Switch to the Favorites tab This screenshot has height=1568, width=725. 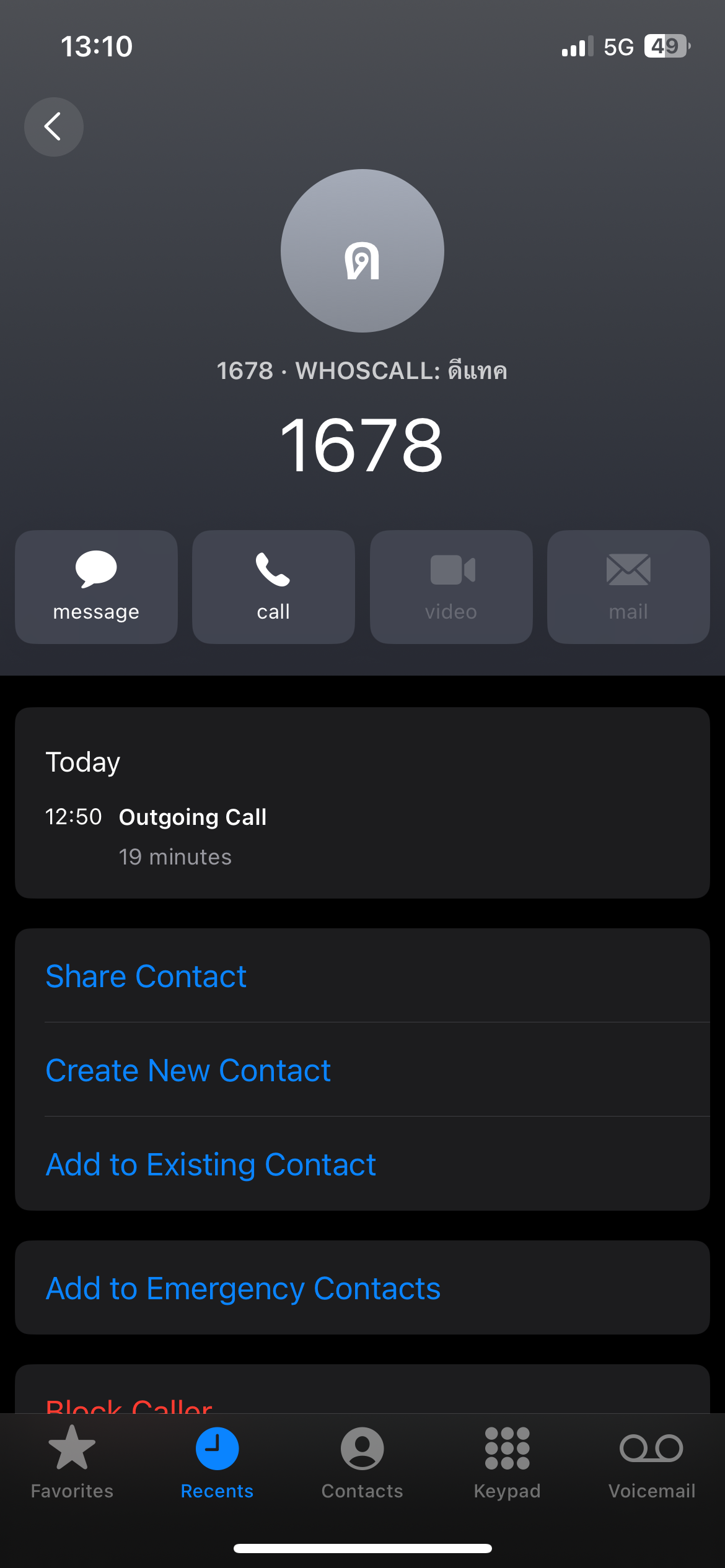point(72,1462)
